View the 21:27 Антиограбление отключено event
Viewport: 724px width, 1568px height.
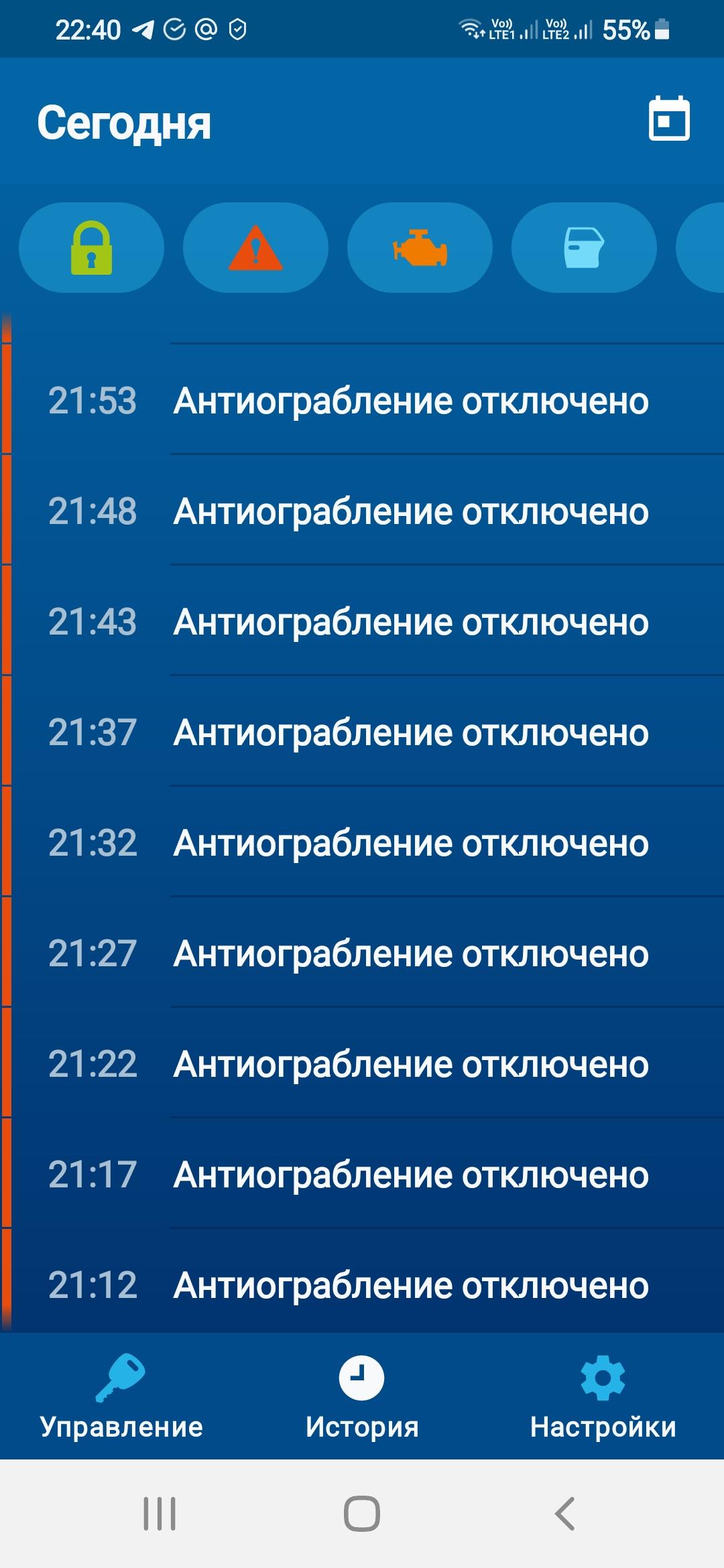point(362,954)
